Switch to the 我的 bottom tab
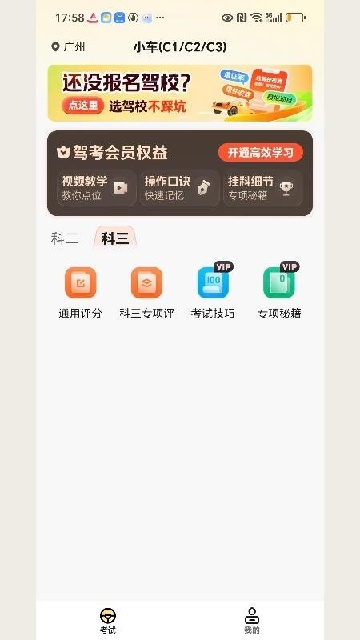This screenshot has height=640, width=360. [x=252, y=620]
